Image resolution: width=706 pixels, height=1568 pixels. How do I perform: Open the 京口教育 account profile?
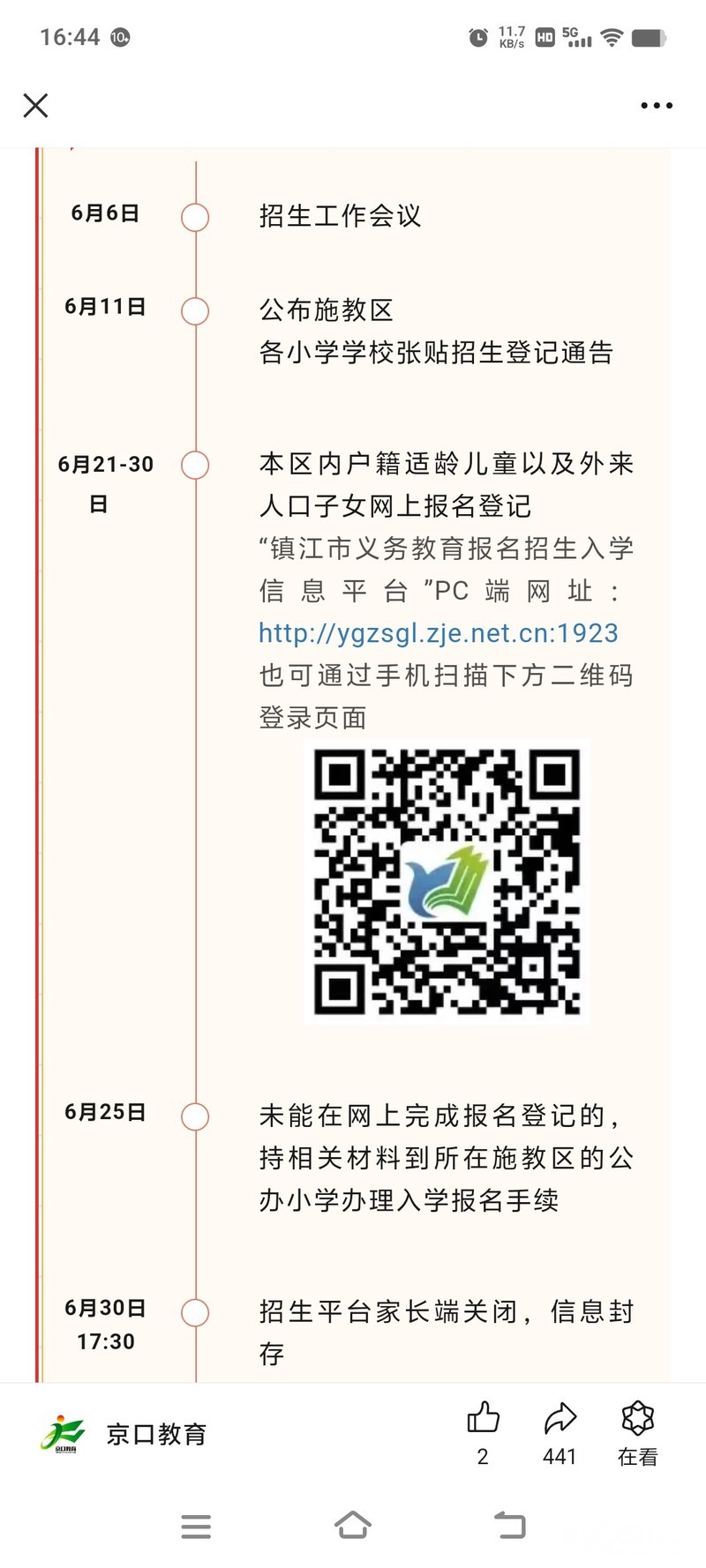(124, 1434)
